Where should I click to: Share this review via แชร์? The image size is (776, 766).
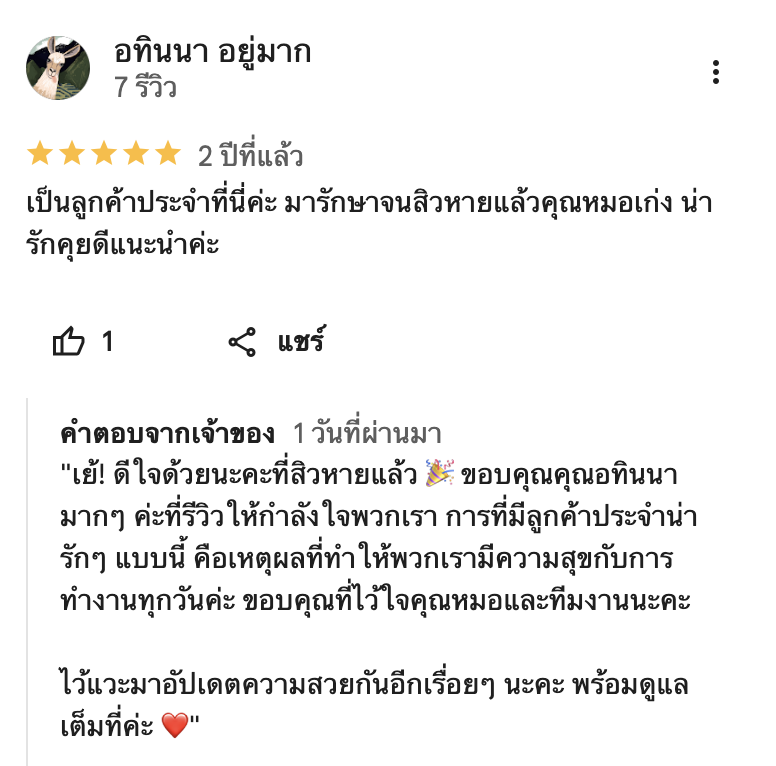(277, 343)
